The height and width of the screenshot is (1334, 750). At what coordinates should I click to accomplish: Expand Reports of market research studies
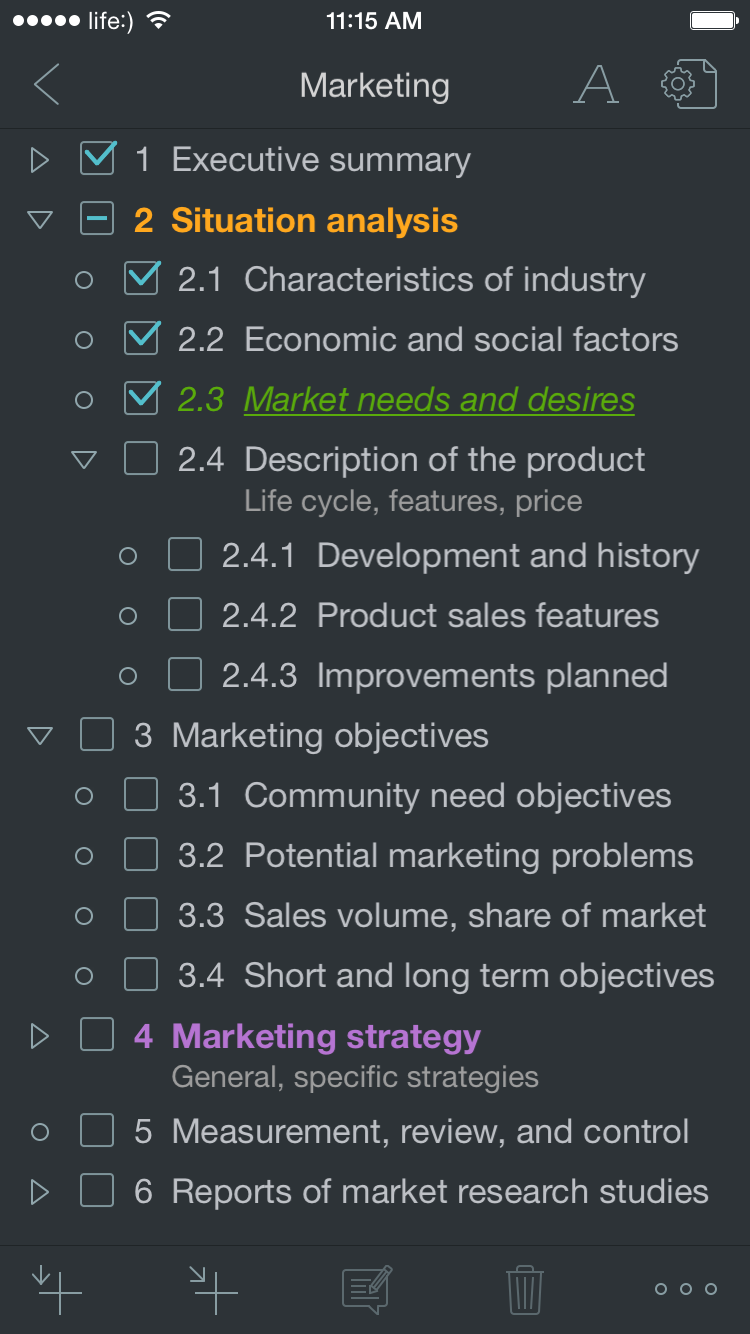click(x=40, y=1192)
